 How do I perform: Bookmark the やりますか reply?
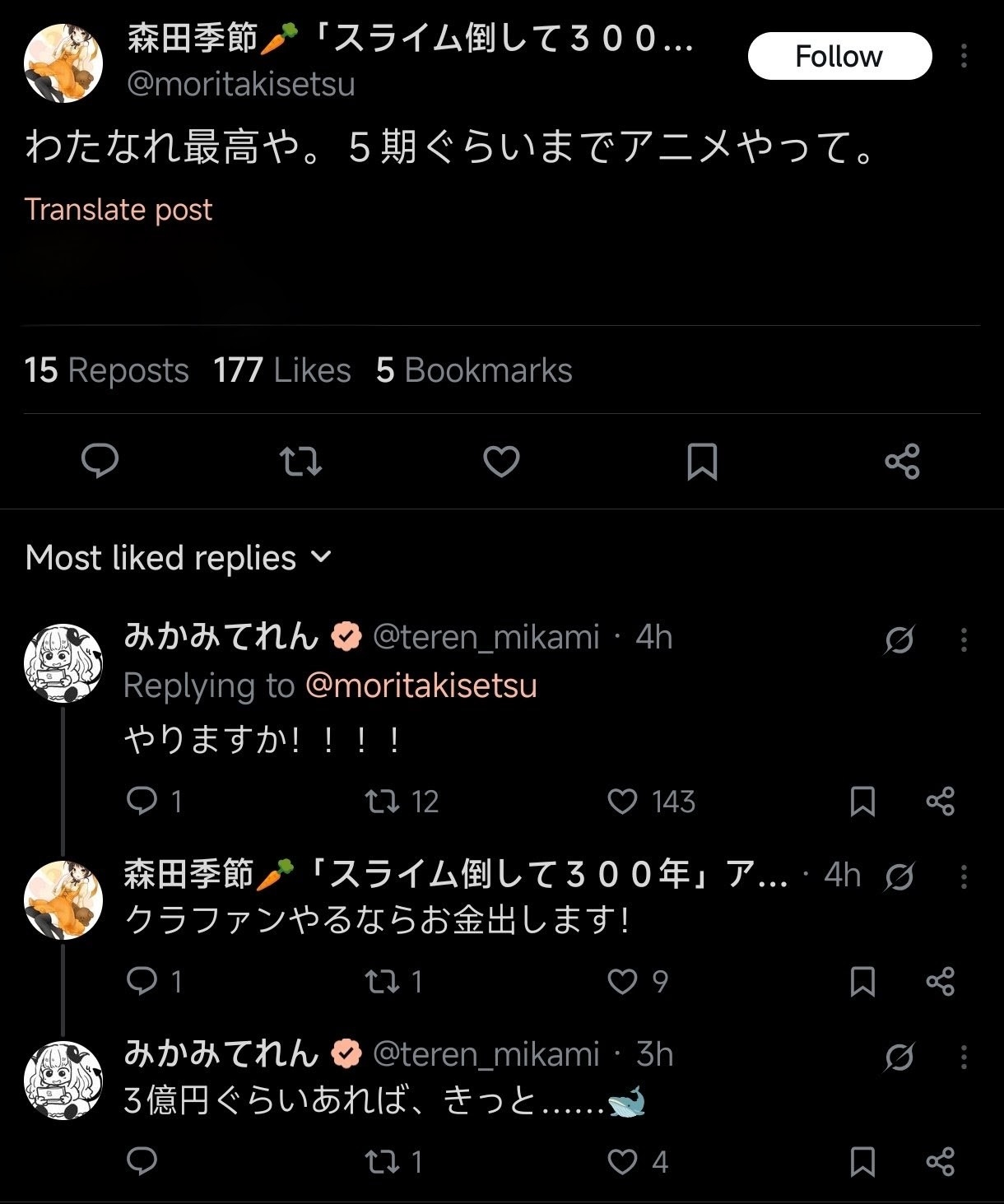point(862,801)
